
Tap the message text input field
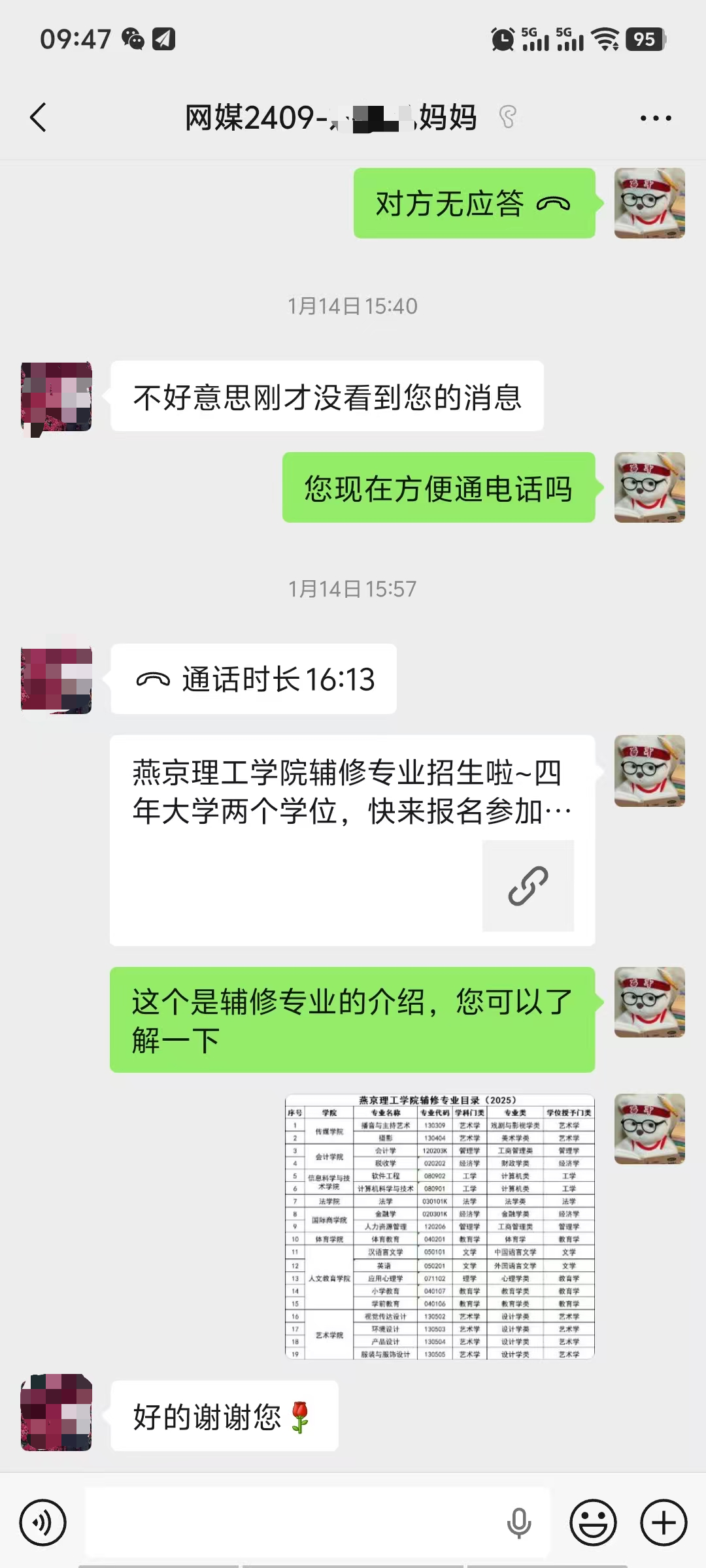click(x=294, y=1522)
